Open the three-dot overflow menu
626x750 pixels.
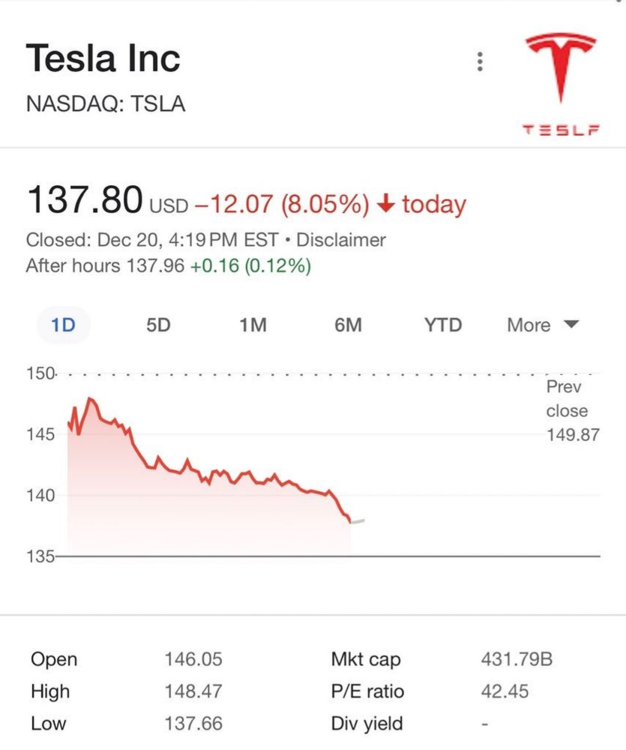pyautogui.click(x=480, y=62)
